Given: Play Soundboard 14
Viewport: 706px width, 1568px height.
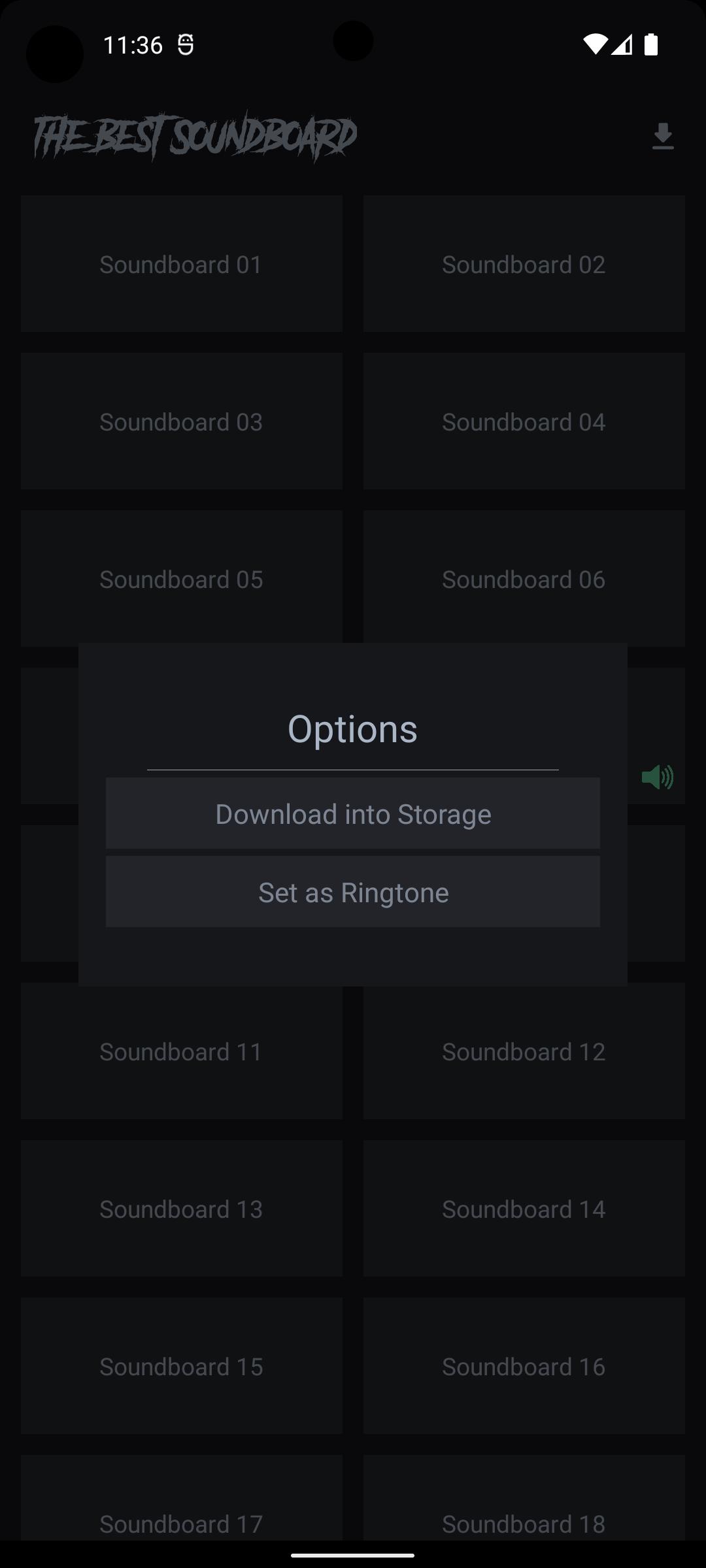Looking at the screenshot, I should point(524,1209).
